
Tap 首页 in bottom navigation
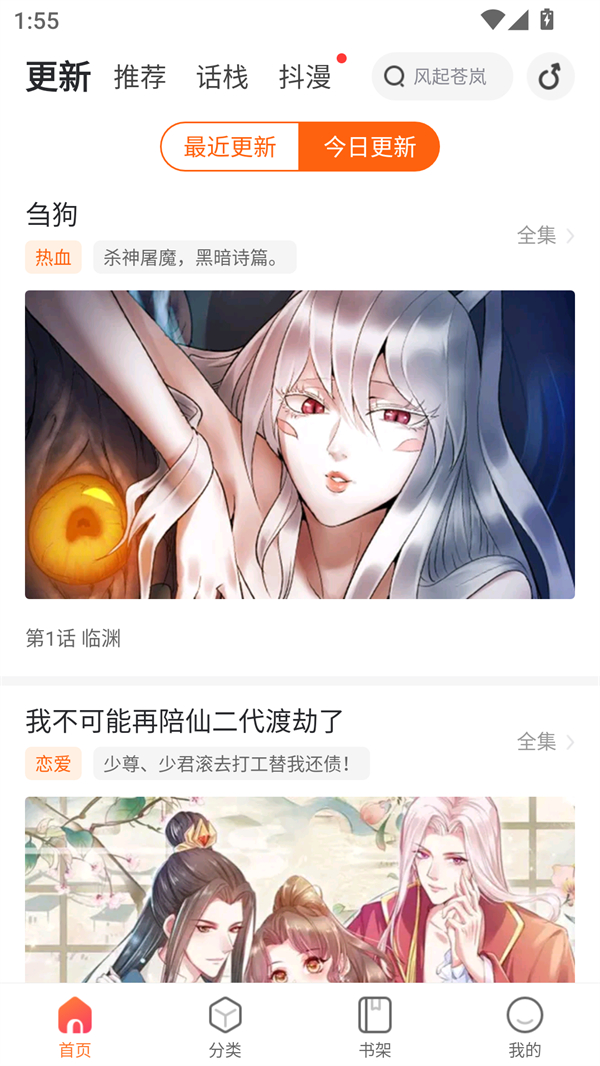(75, 1026)
